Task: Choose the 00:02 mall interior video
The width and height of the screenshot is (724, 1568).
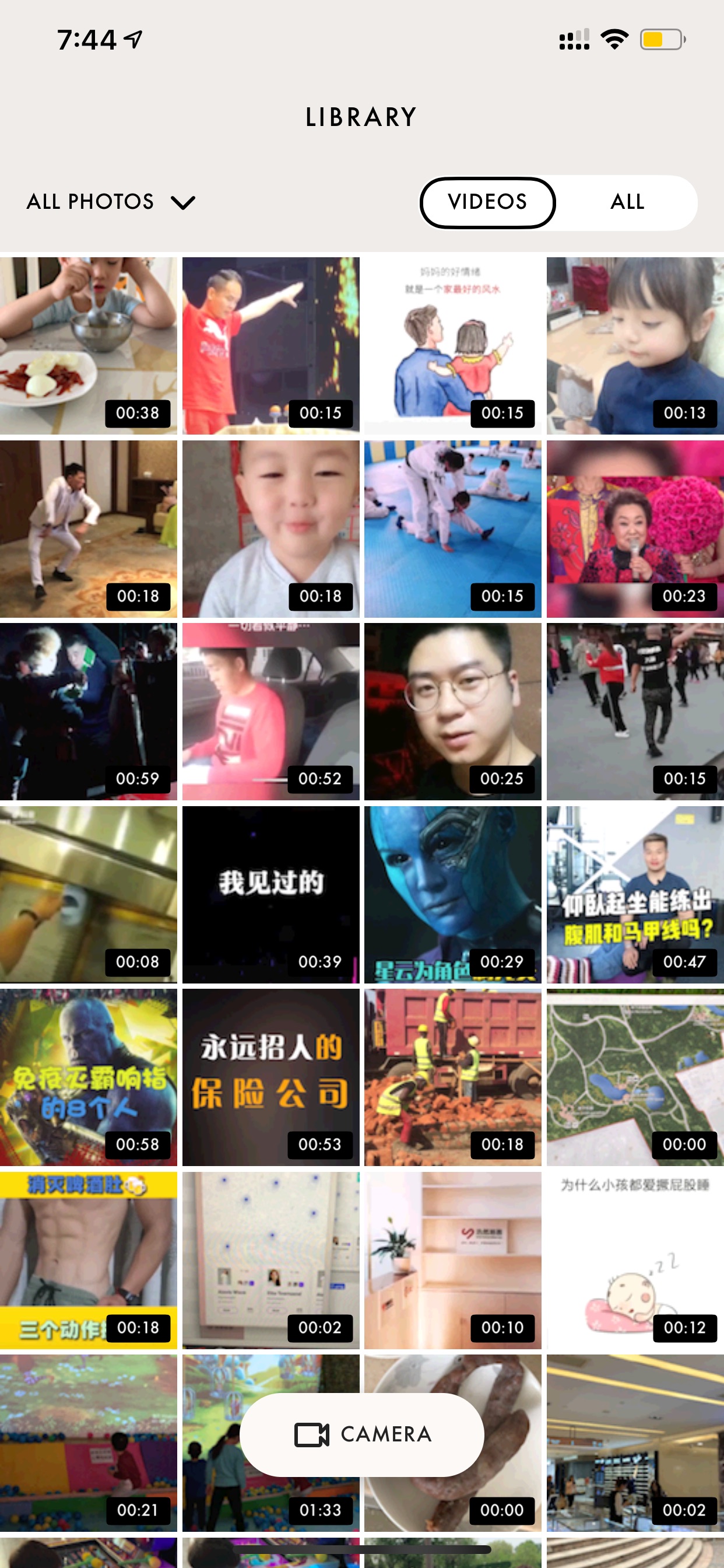Action: tap(635, 1443)
